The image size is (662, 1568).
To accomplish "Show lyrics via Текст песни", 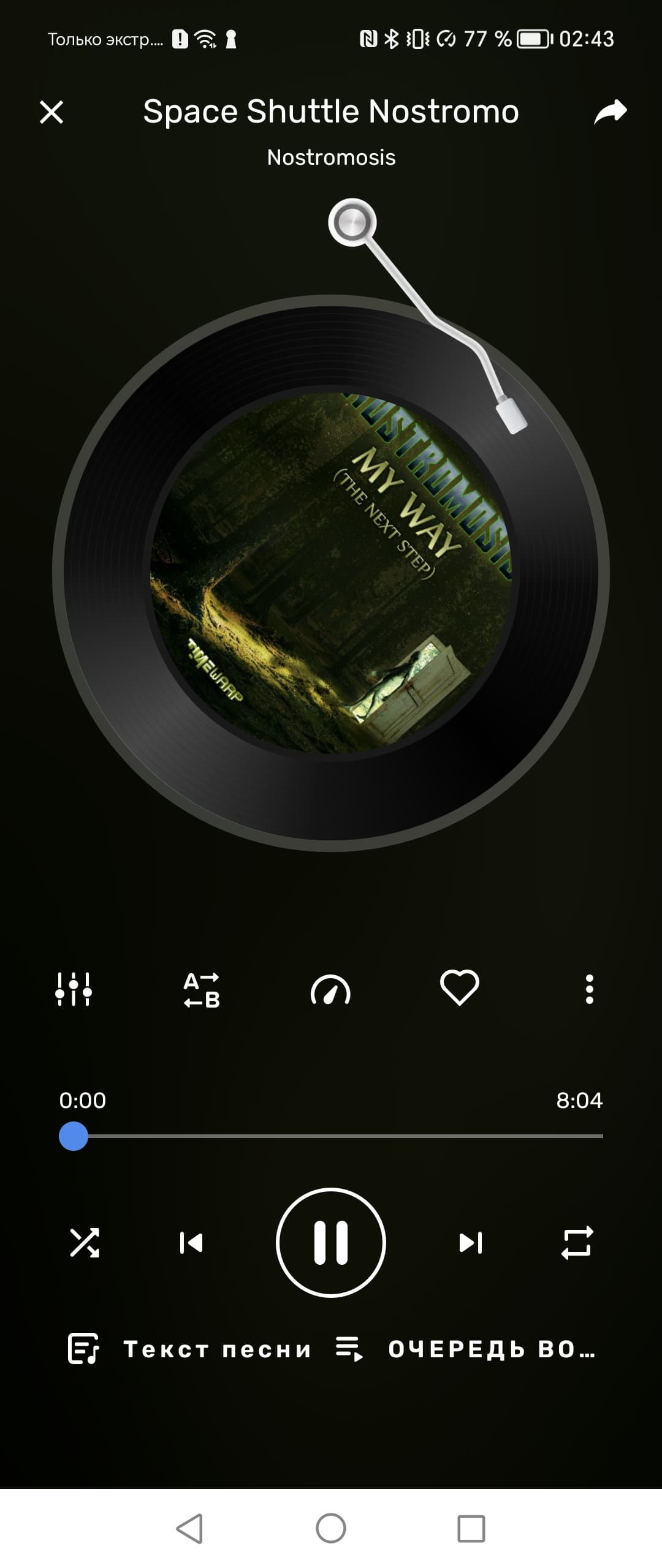I will 190,1349.
